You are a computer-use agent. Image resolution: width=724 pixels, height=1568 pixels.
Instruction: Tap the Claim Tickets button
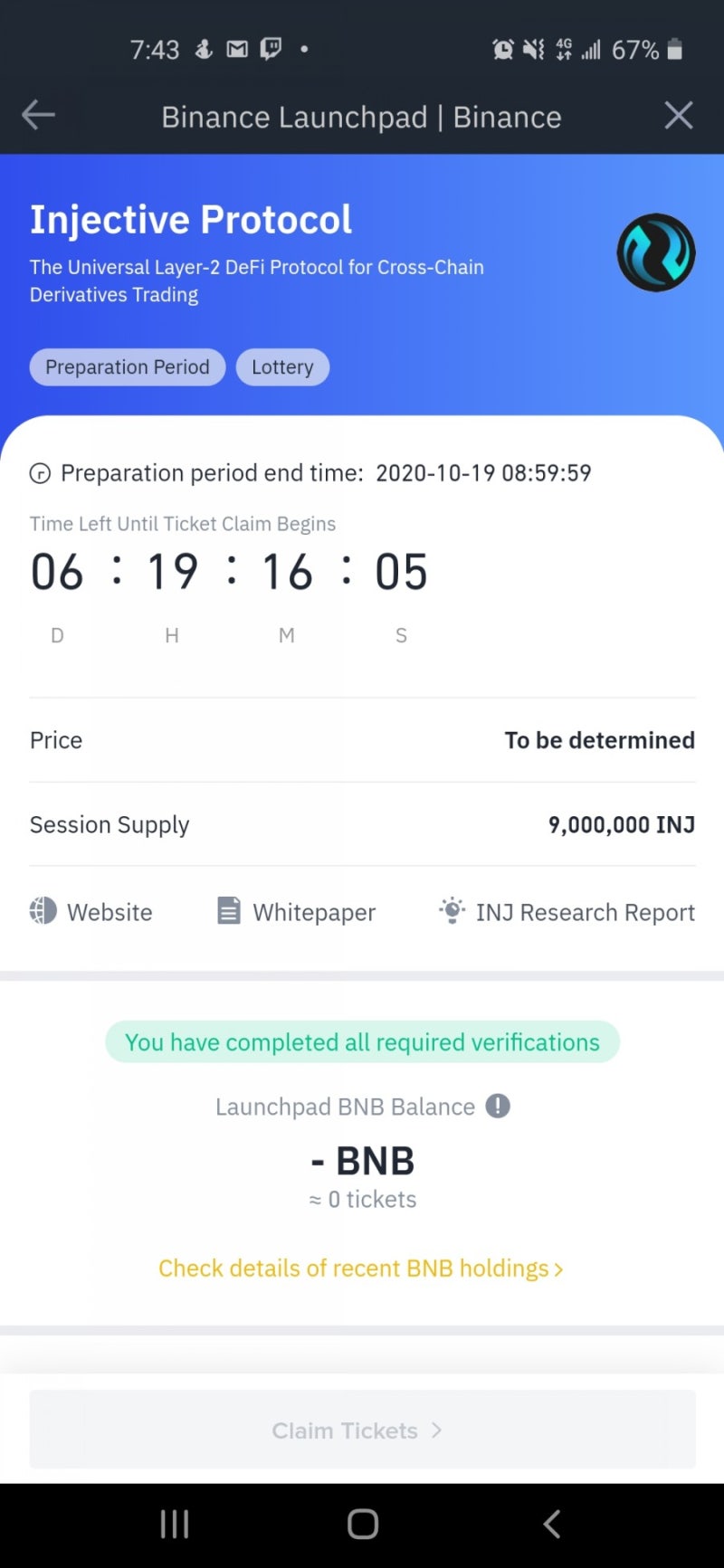(362, 1430)
